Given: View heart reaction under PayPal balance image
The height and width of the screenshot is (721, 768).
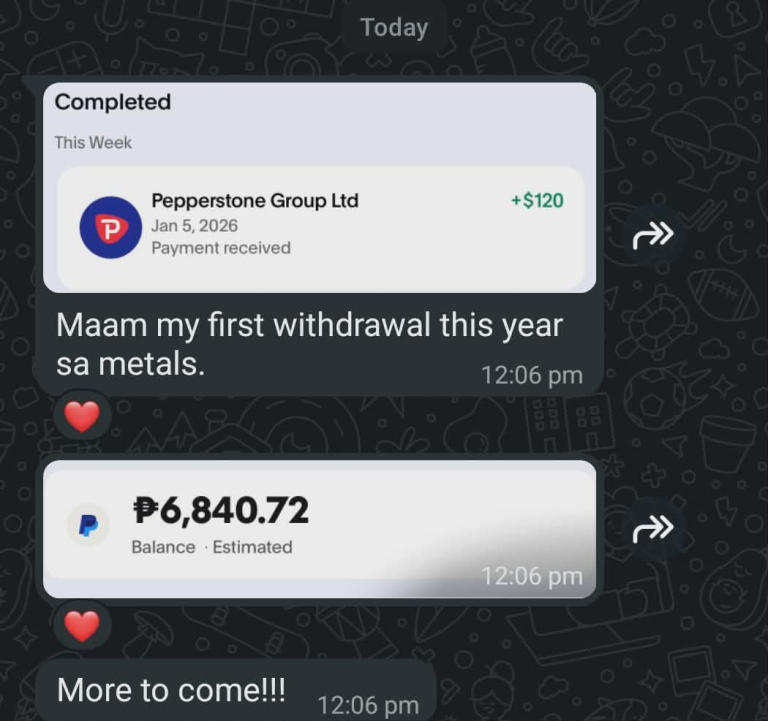Looking at the screenshot, I should 82,626.
